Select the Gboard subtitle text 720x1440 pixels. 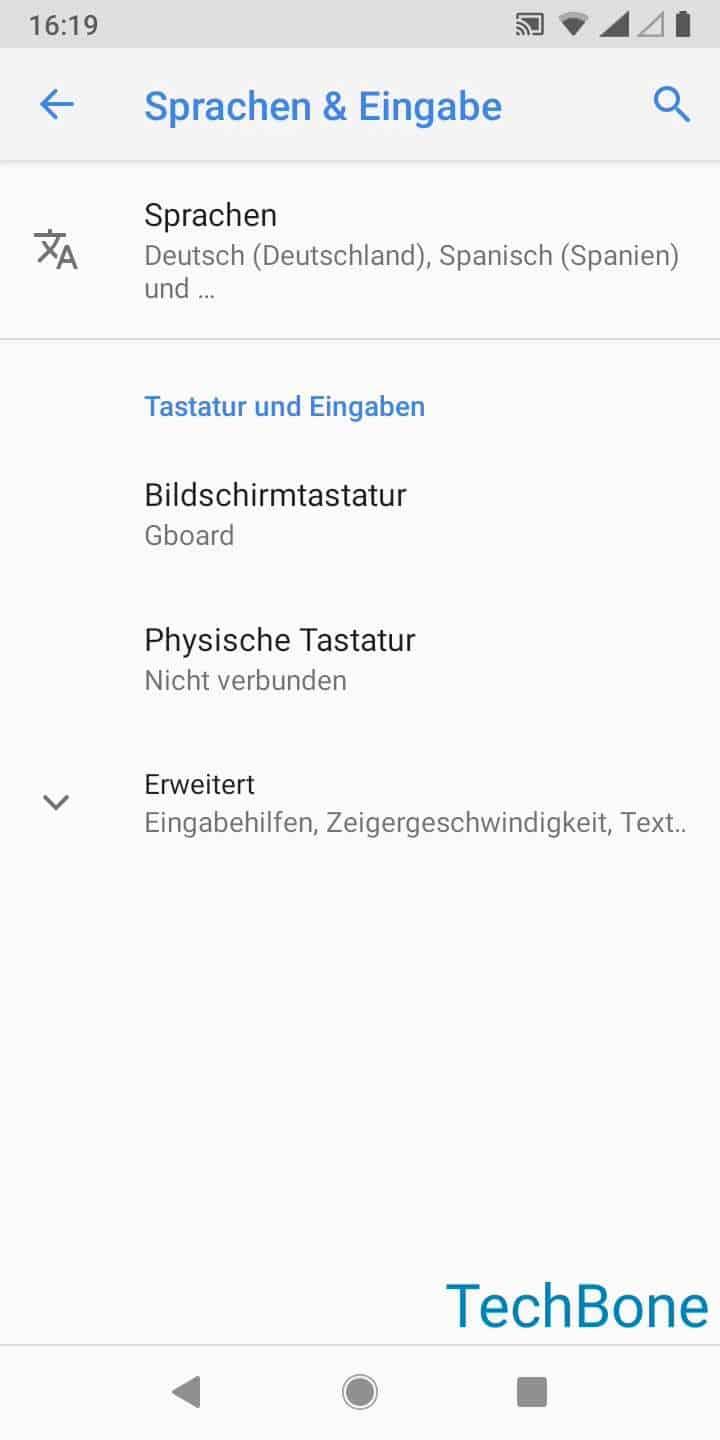pyautogui.click(x=189, y=535)
